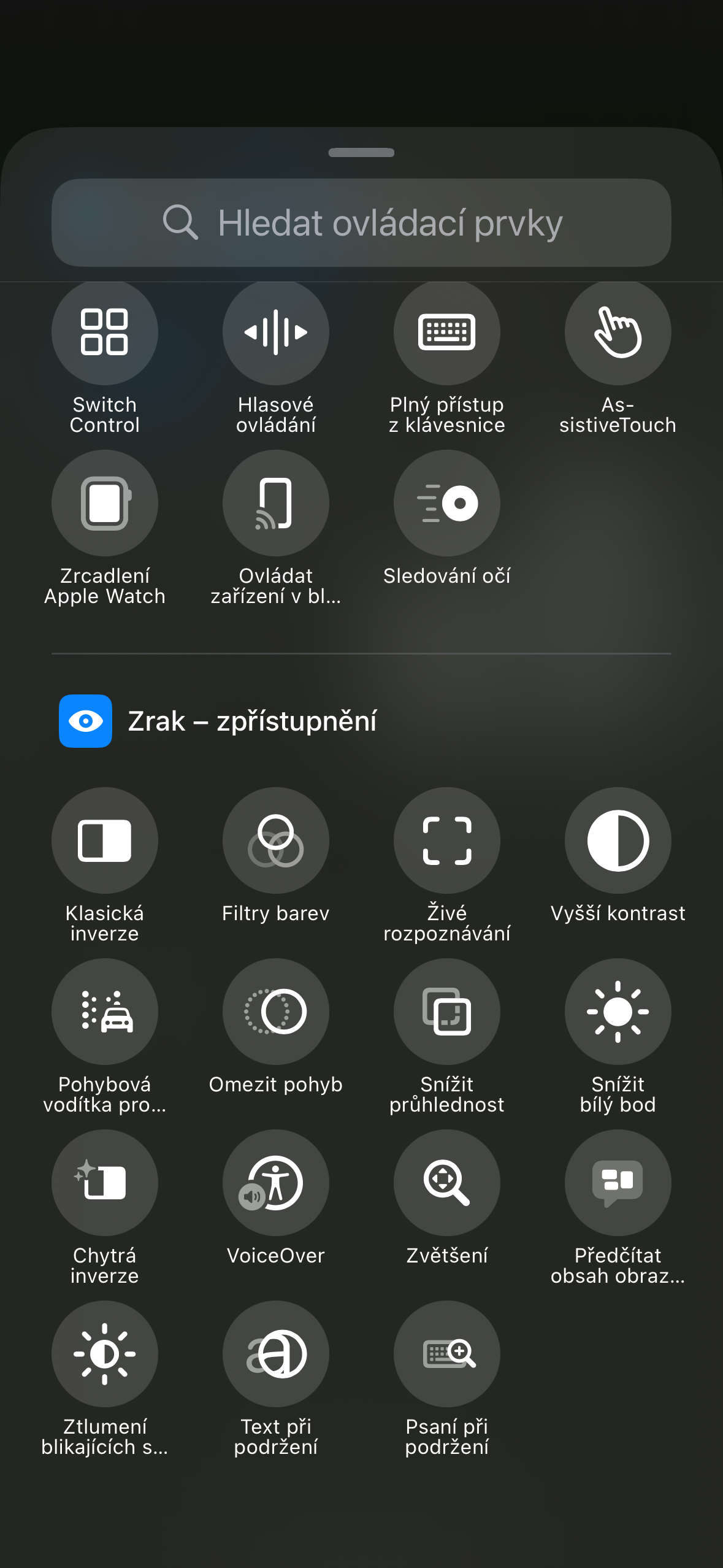Select the Snížit bílý bod sun icon
723x1568 pixels.
(x=618, y=1012)
